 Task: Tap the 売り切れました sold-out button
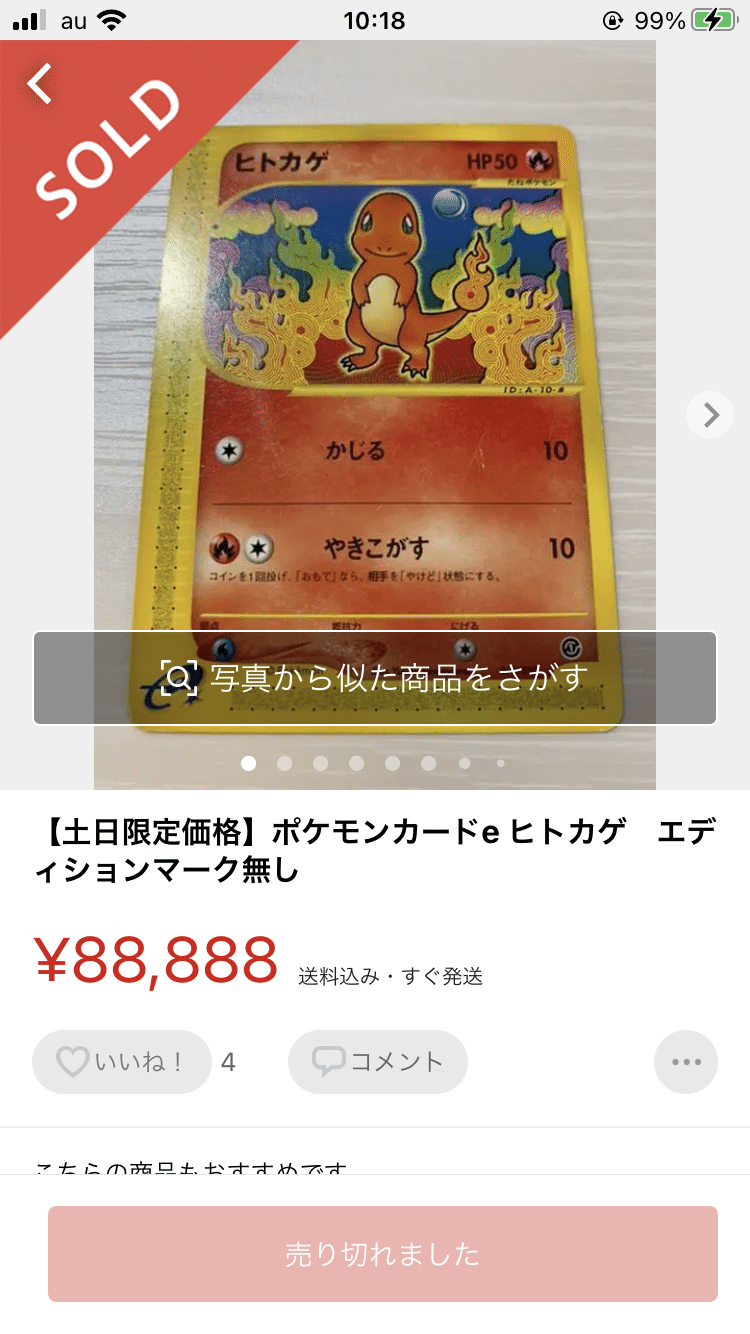pos(383,1254)
